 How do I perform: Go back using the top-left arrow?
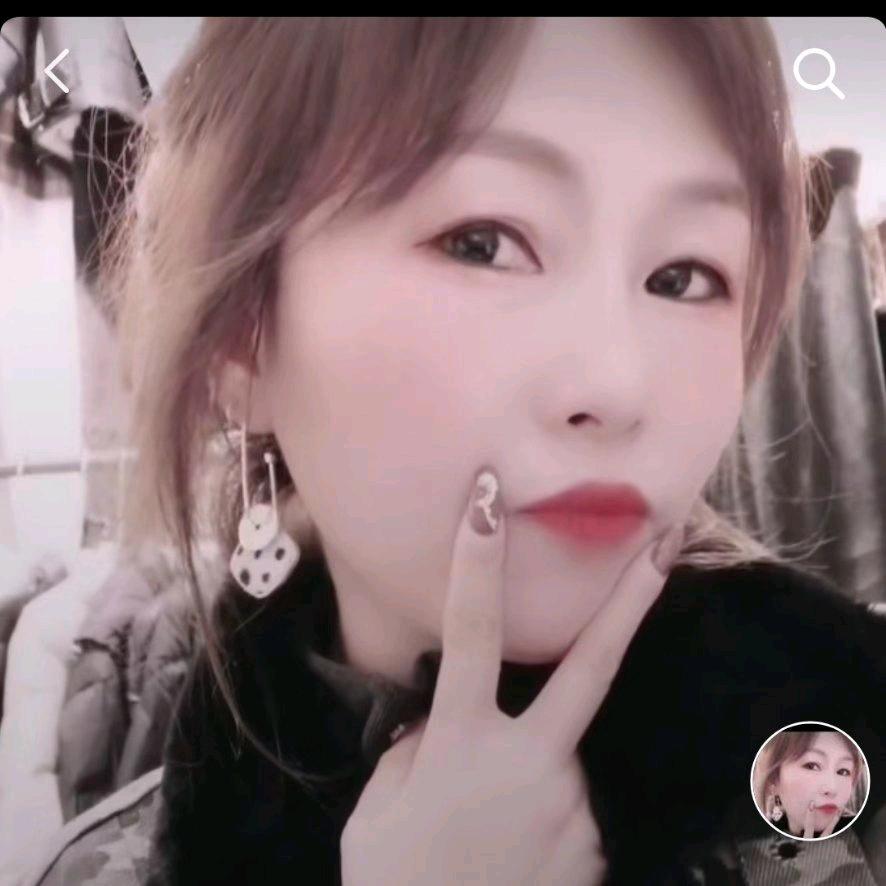pos(57,72)
